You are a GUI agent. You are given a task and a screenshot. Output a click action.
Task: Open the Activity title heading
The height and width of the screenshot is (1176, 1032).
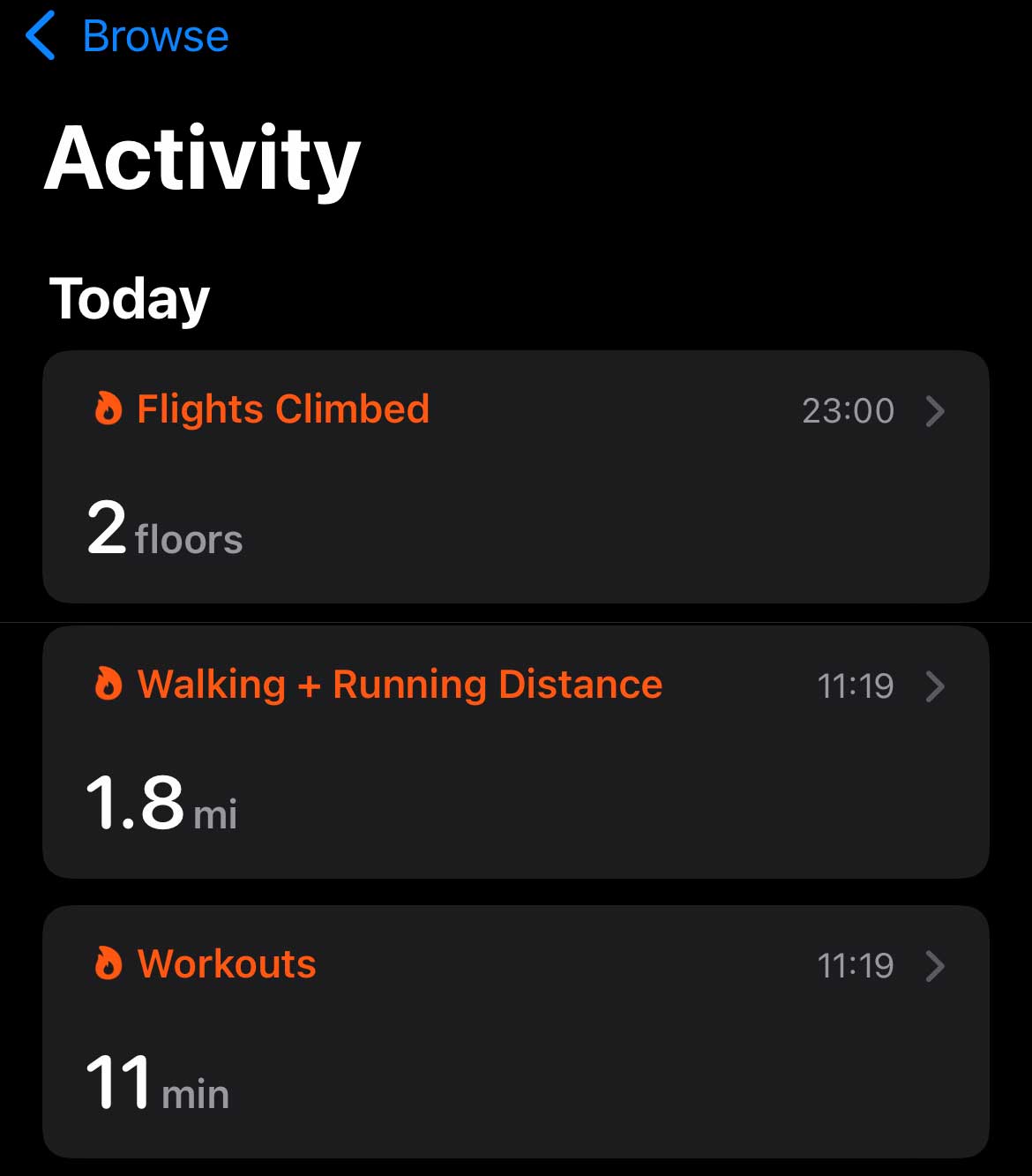pyautogui.click(x=203, y=159)
